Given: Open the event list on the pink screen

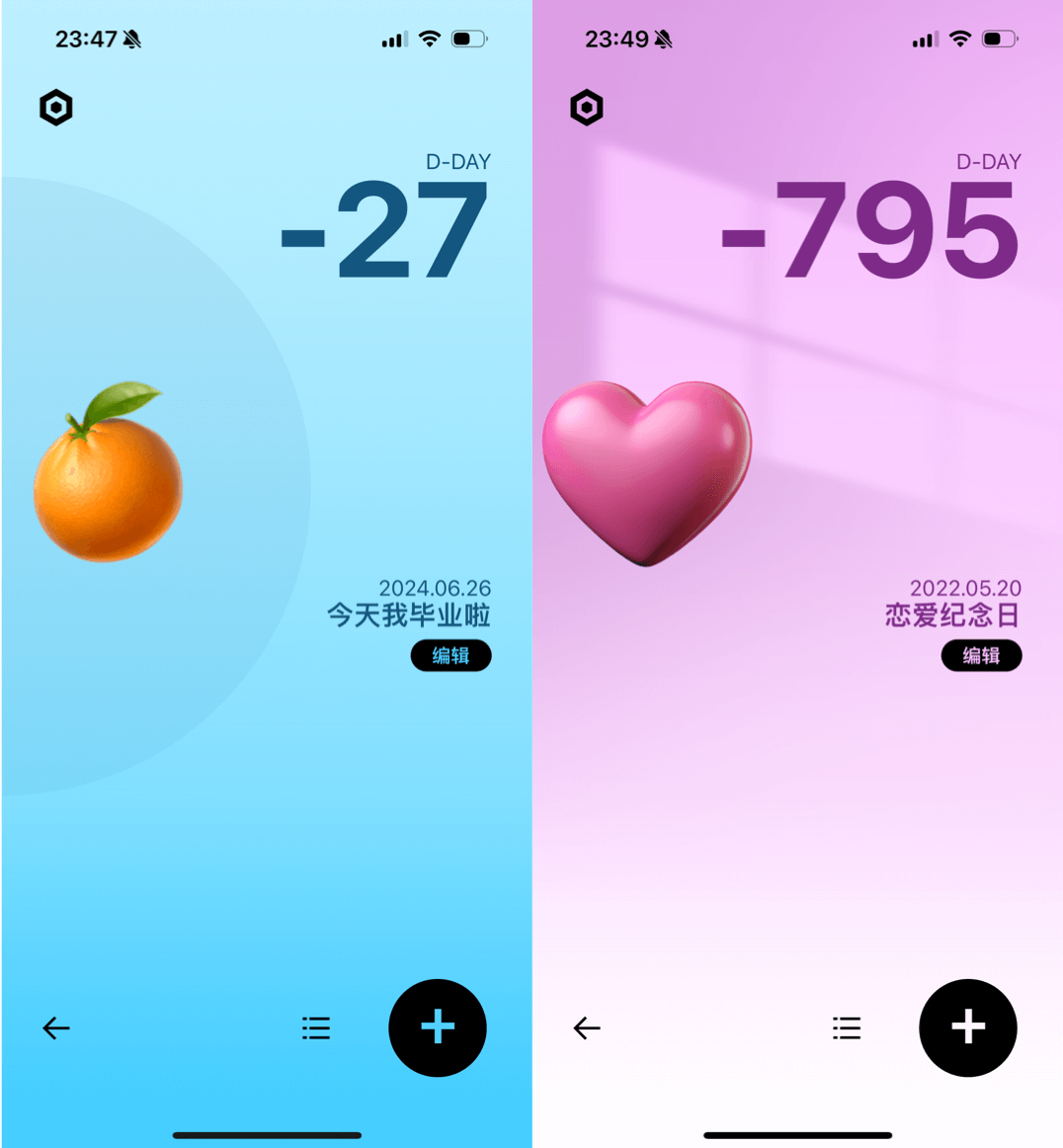Looking at the screenshot, I should (847, 1028).
